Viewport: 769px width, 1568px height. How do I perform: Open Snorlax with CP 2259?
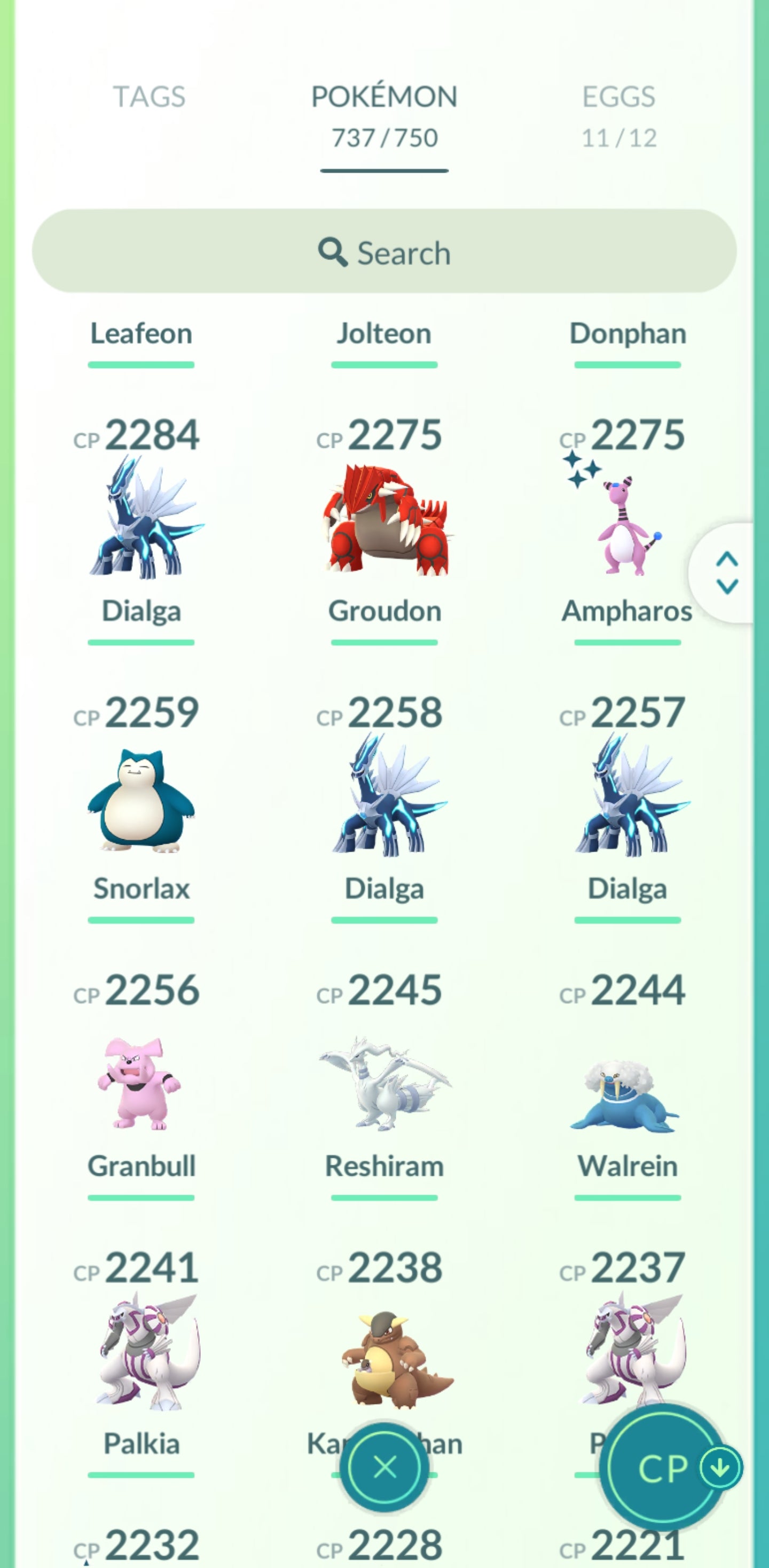(x=141, y=798)
